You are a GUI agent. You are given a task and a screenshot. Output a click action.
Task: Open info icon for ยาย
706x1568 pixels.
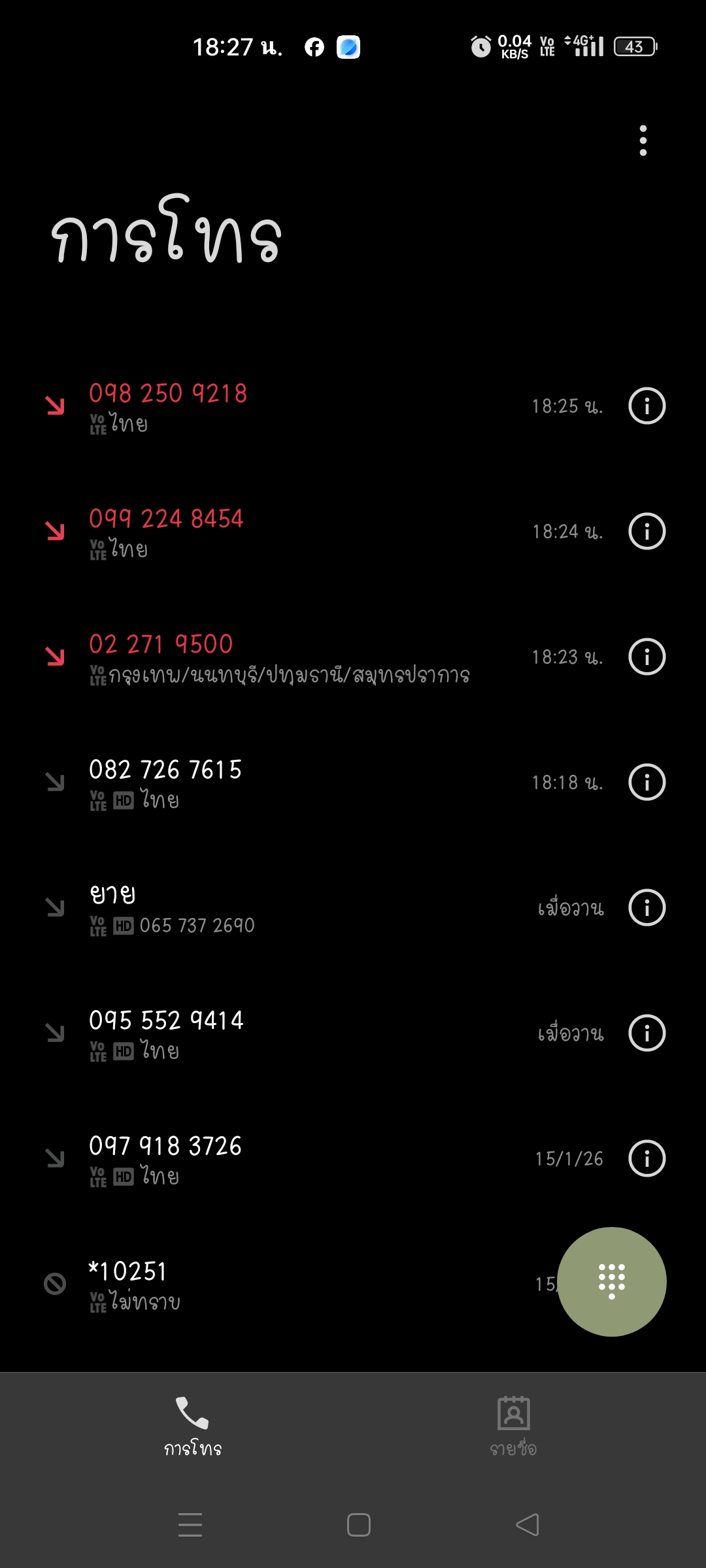click(647, 907)
